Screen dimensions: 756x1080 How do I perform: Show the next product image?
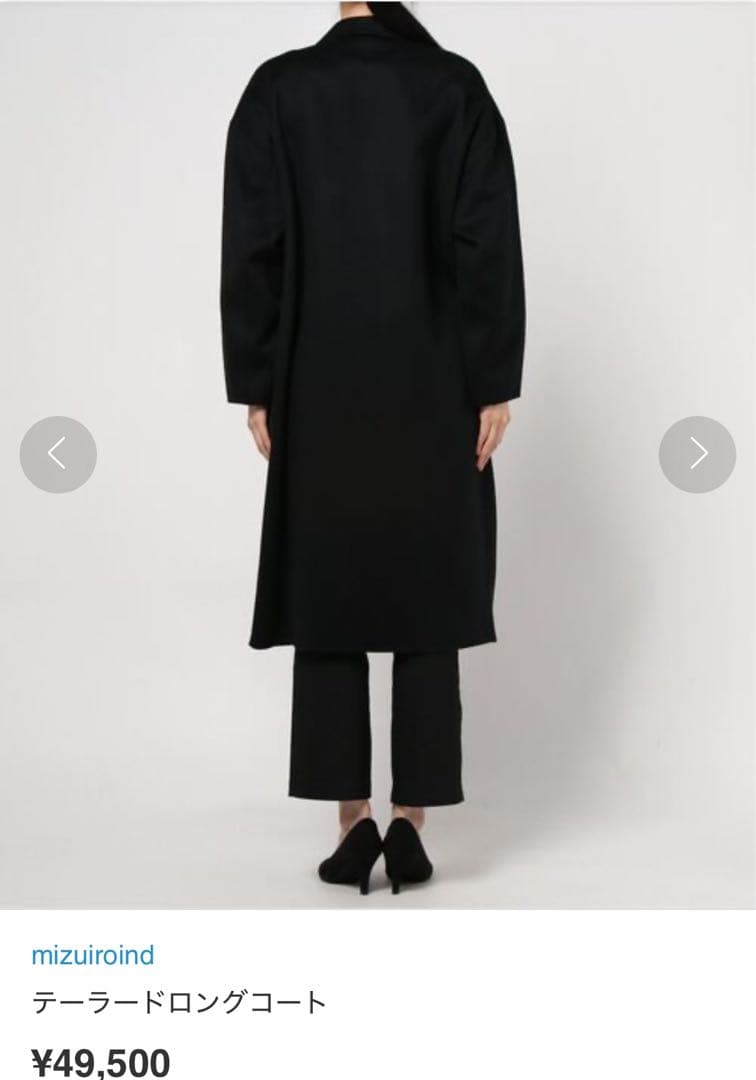[697, 454]
